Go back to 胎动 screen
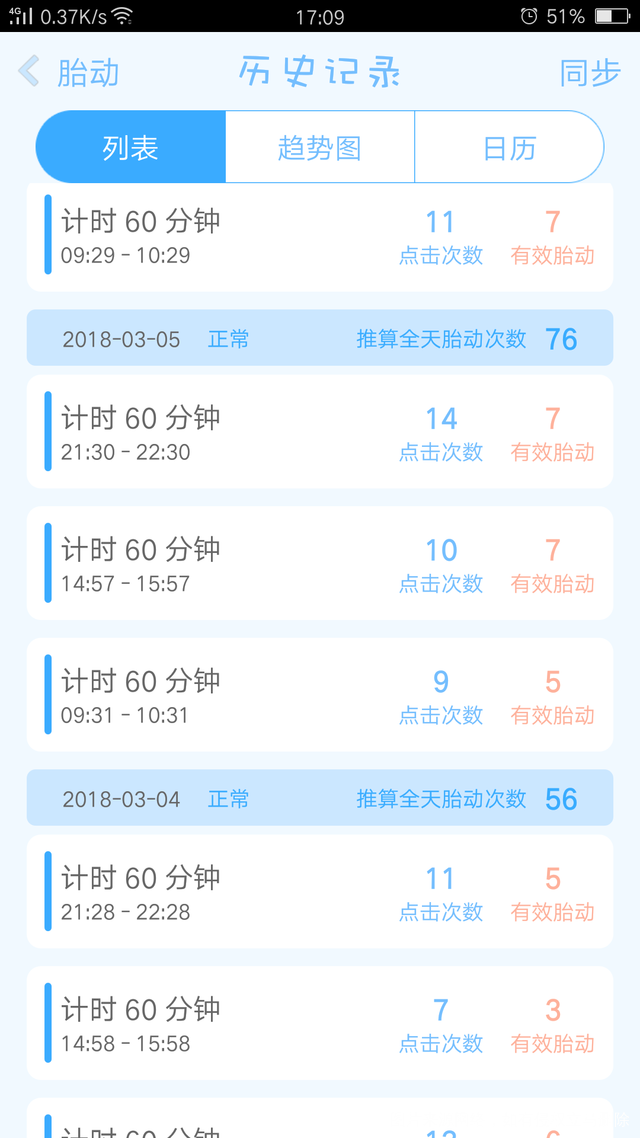 tap(70, 73)
